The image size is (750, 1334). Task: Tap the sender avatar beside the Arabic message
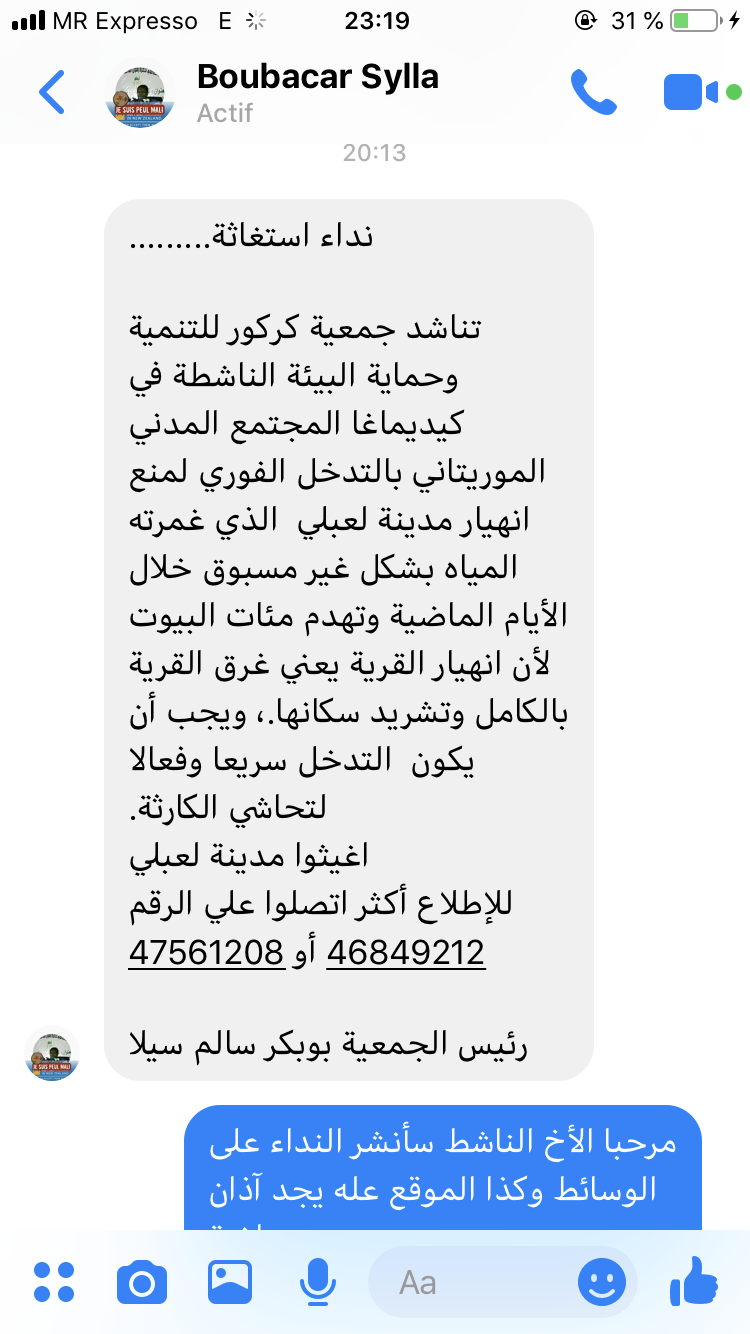(x=52, y=1053)
